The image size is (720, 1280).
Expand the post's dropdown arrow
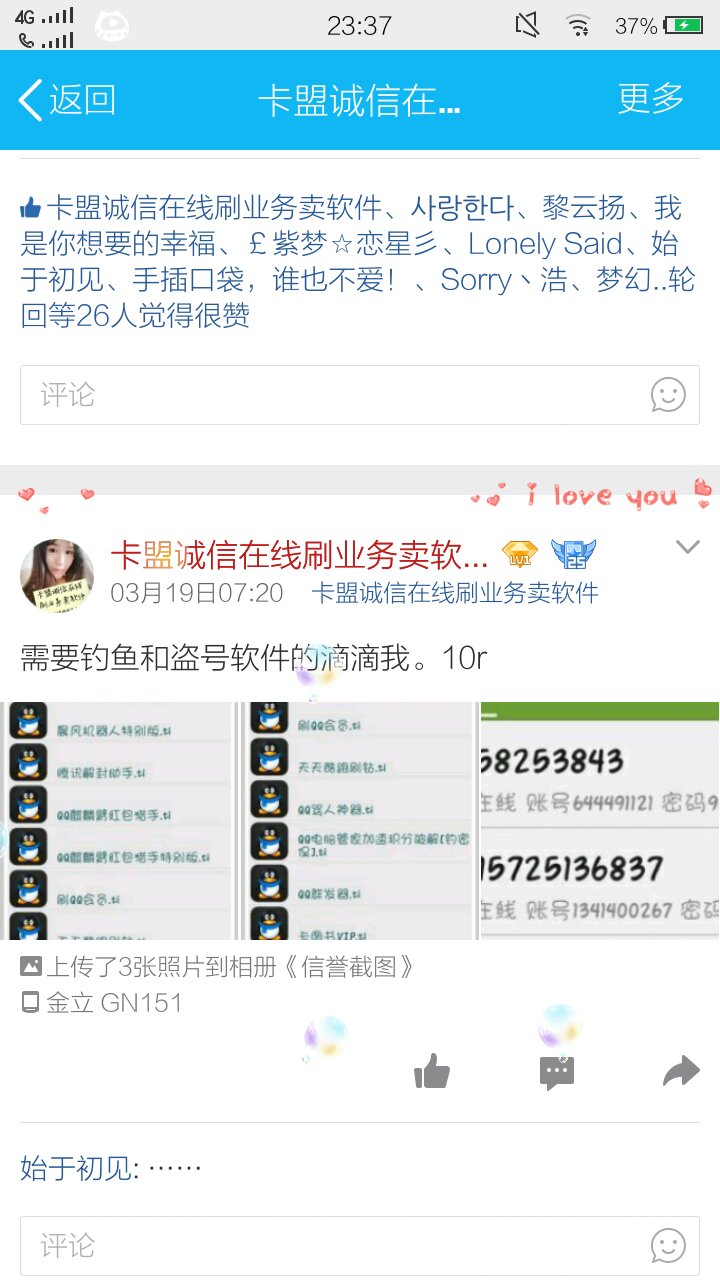click(687, 547)
